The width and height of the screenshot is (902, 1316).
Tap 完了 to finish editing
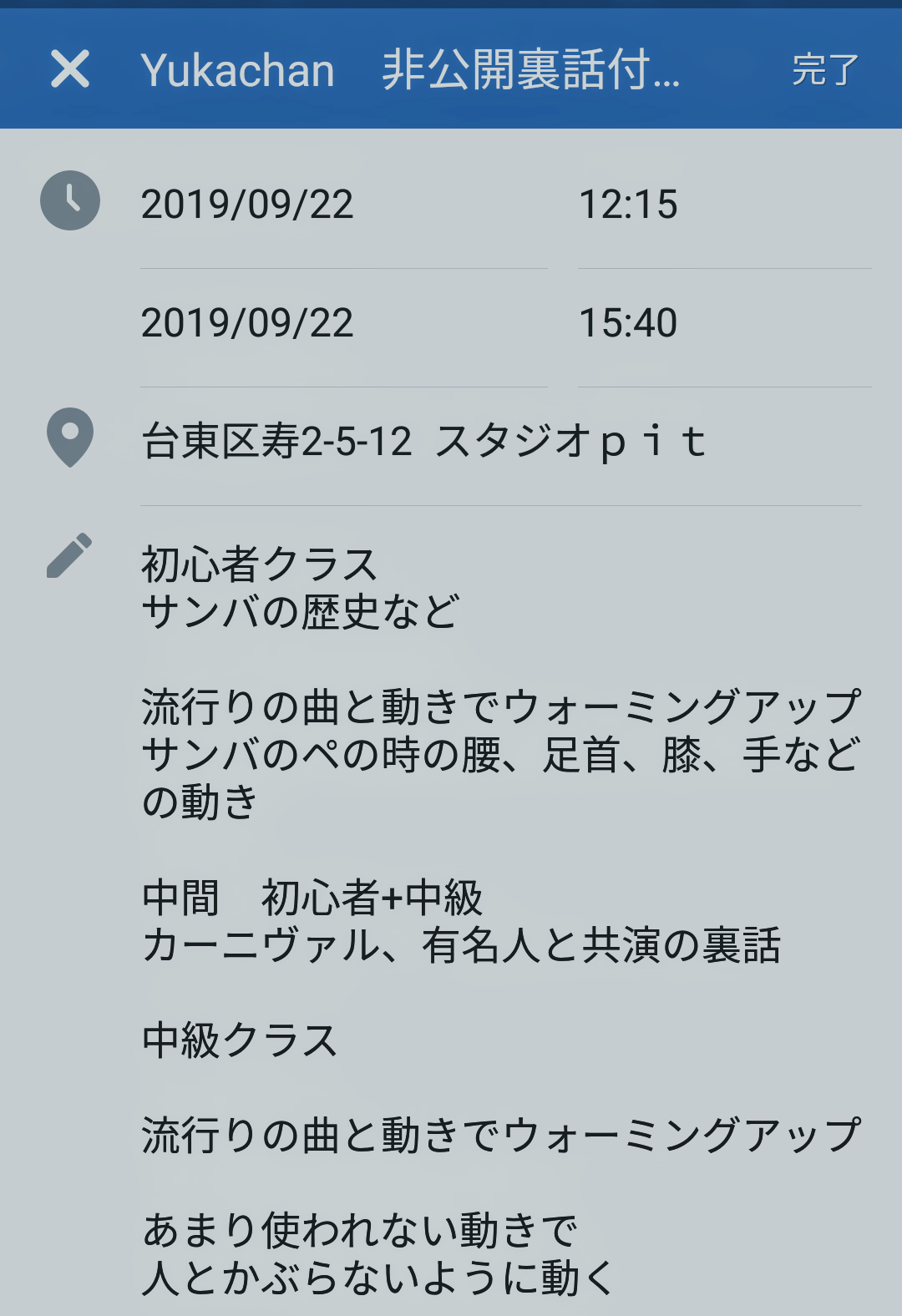pyautogui.click(x=825, y=69)
